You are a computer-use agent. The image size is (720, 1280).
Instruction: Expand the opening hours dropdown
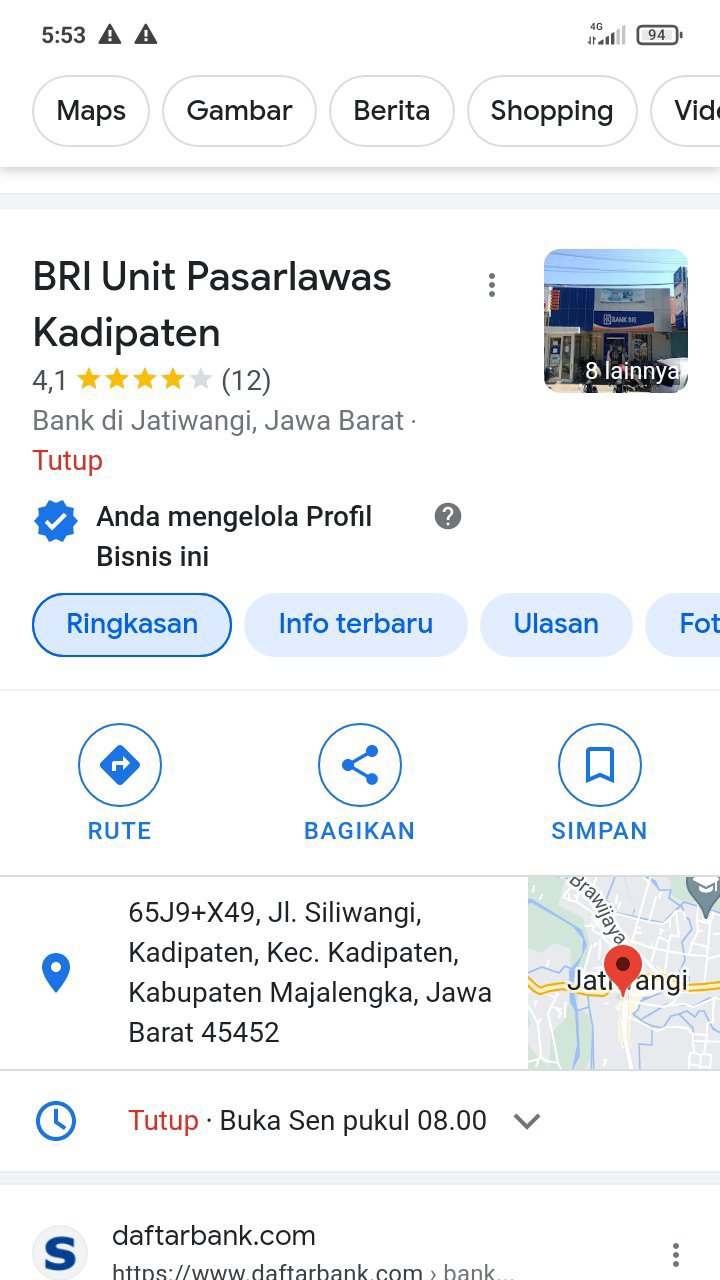(x=527, y=1121)
